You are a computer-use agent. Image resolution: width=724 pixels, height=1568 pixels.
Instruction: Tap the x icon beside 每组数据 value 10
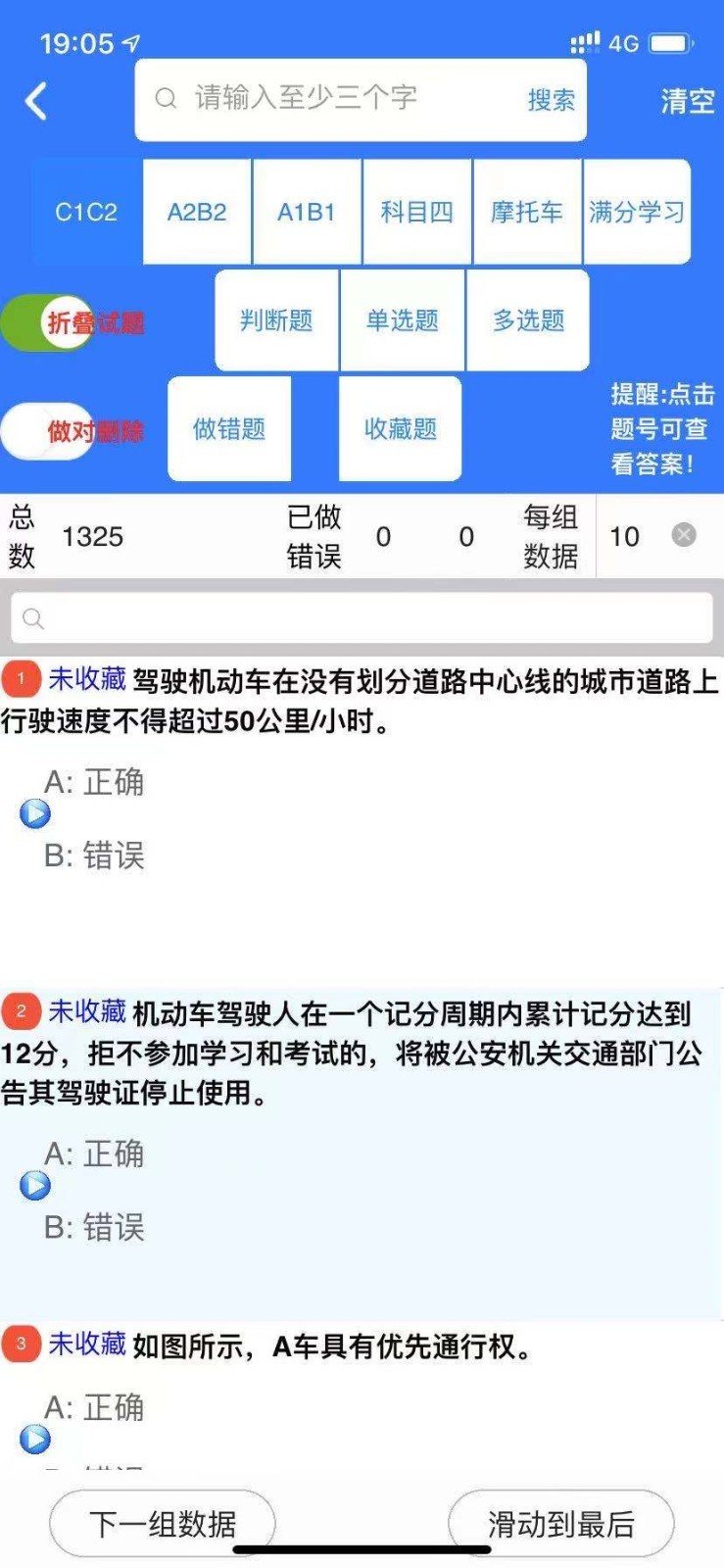[x=683, y=534]
